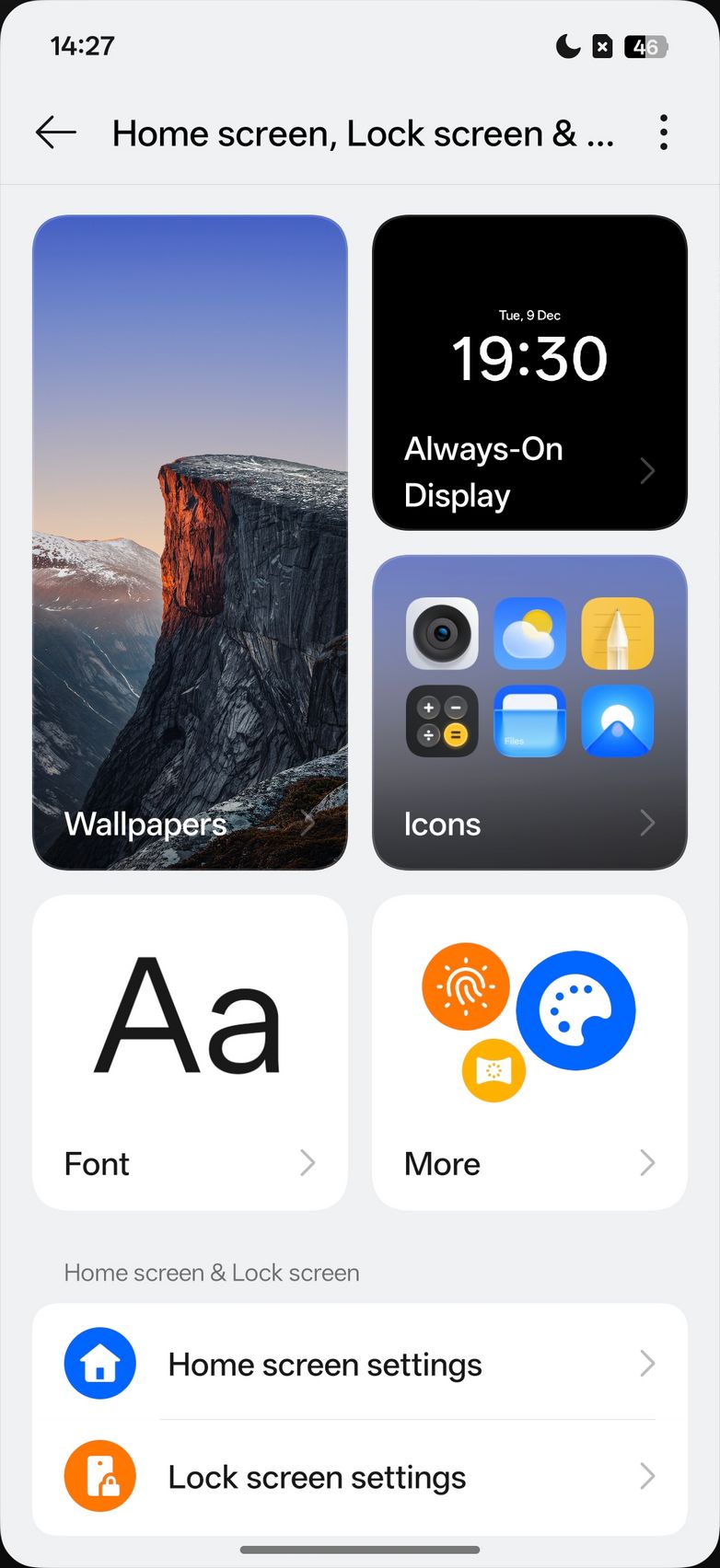Open the Wallpapers card
This screenshot has height=1568, width=720.
point(190,543)
